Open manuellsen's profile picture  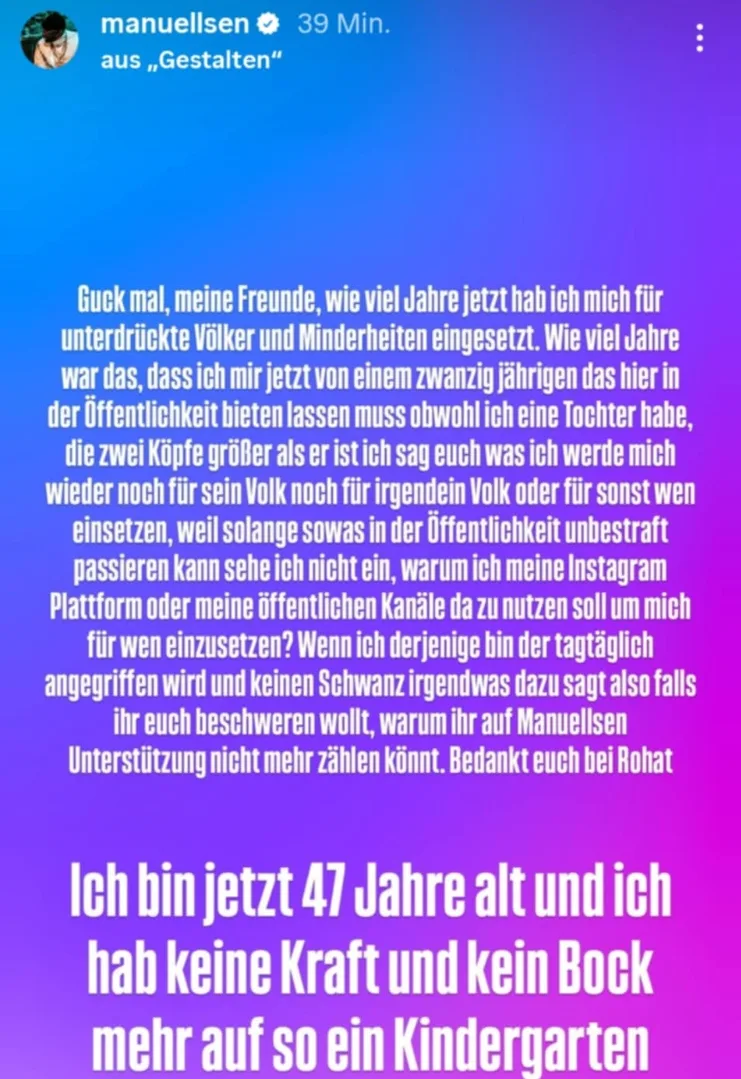point(49,41)
